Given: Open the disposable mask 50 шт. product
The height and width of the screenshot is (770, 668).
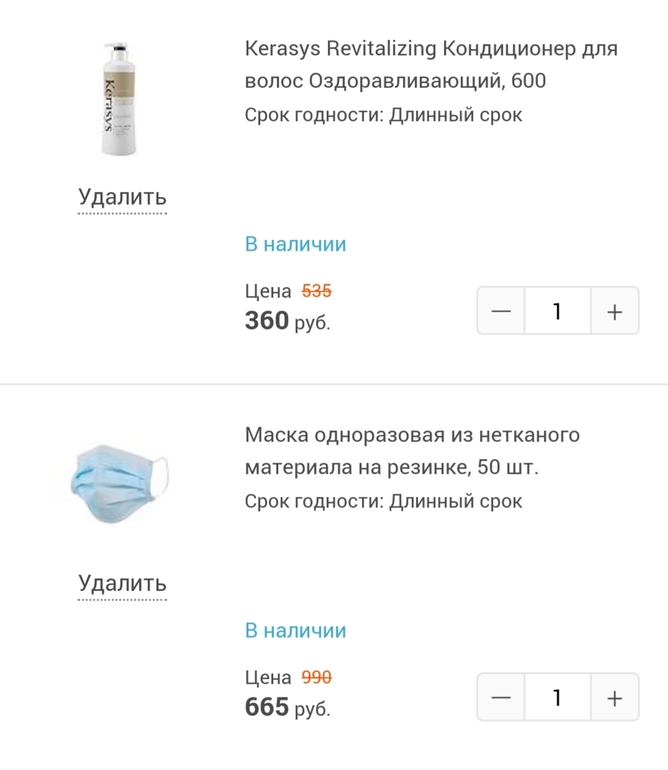Looking at the screenshot, I should point(412,451).
